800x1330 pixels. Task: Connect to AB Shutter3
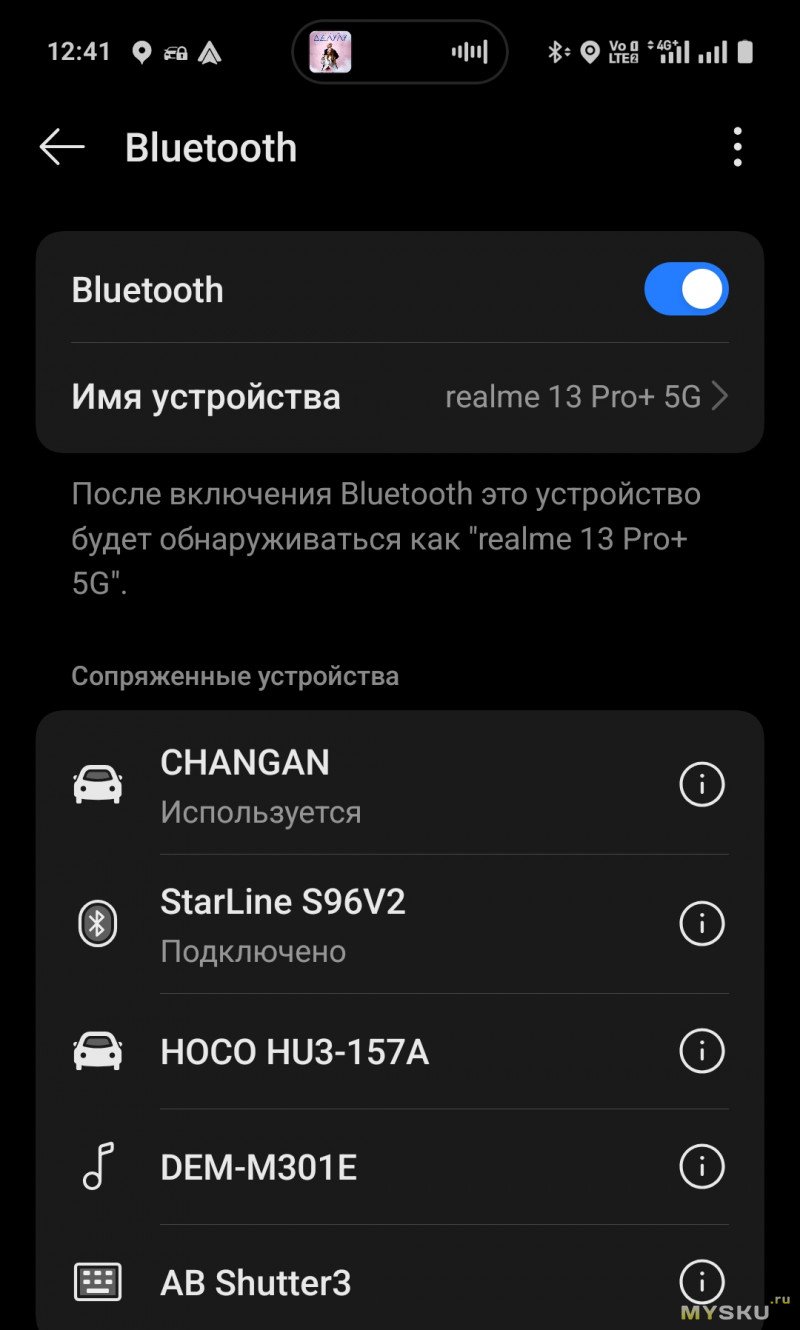[300, 1283]
